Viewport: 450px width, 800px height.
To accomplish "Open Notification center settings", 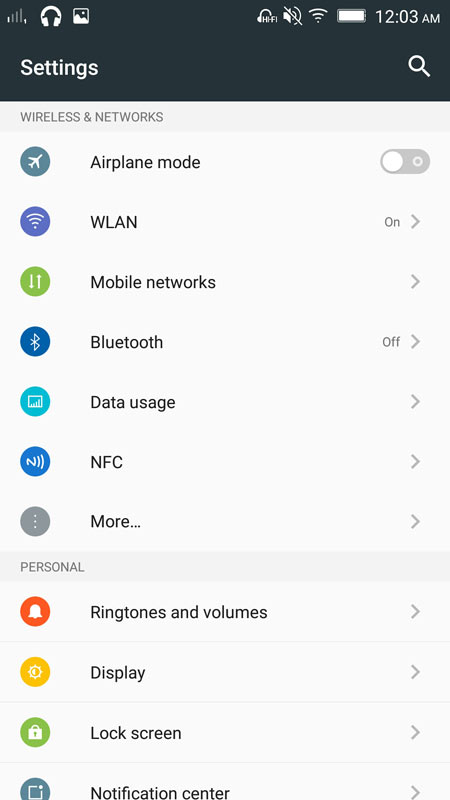I will (x=225, y=782).
